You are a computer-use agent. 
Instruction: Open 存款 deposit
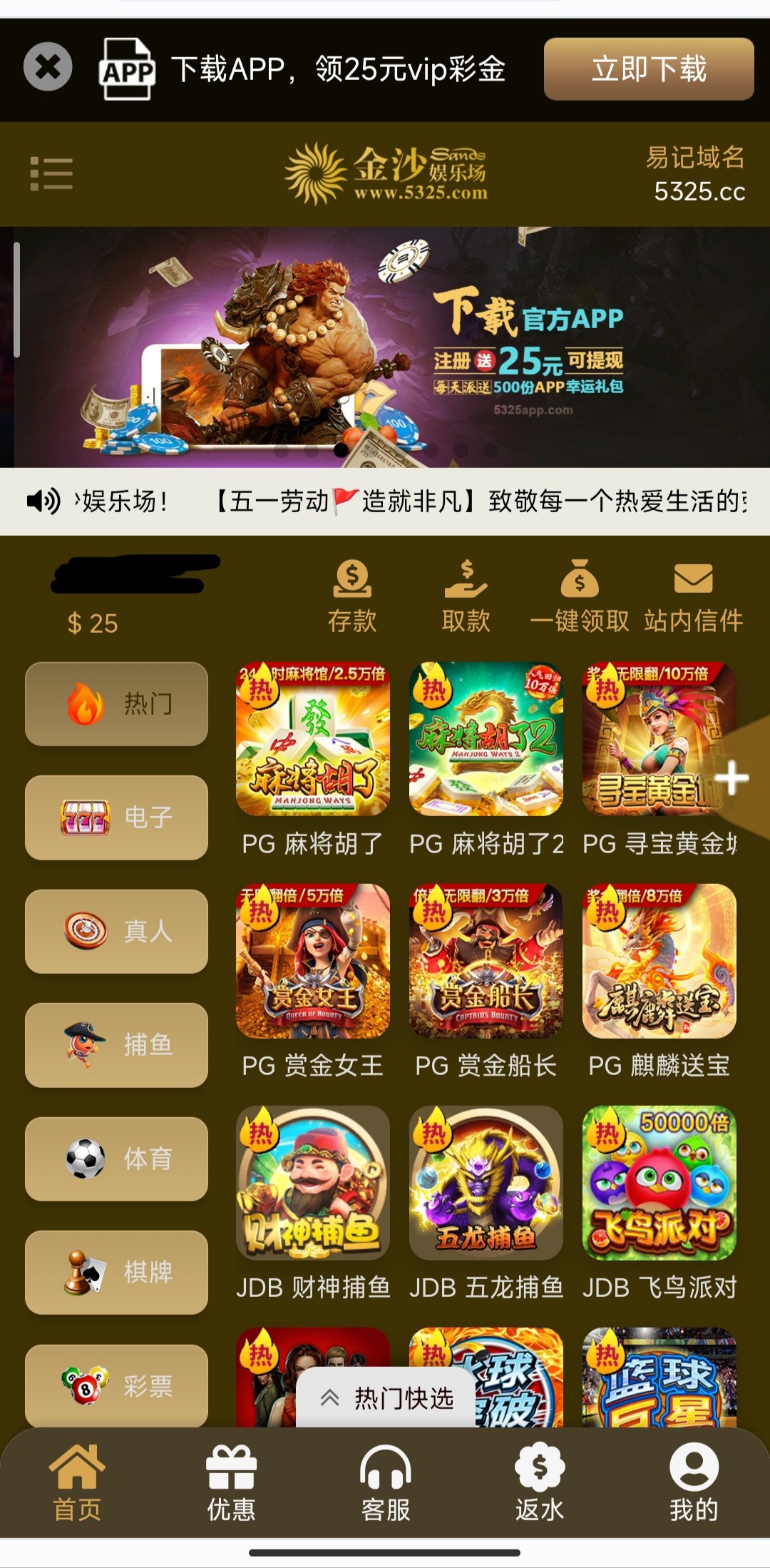coord(352,596)
